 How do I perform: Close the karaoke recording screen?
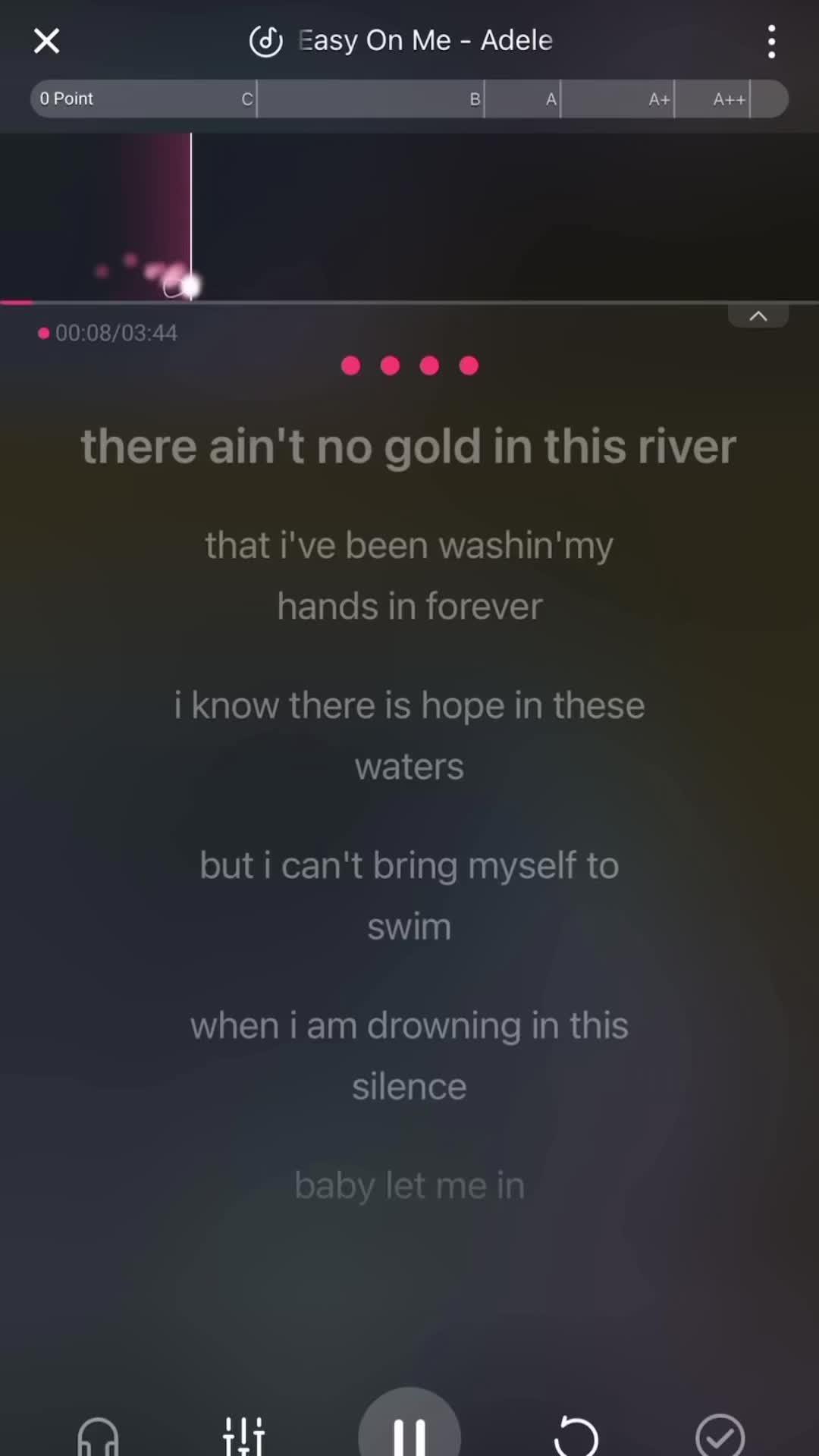pyautogui.click(x=46, y=41)
